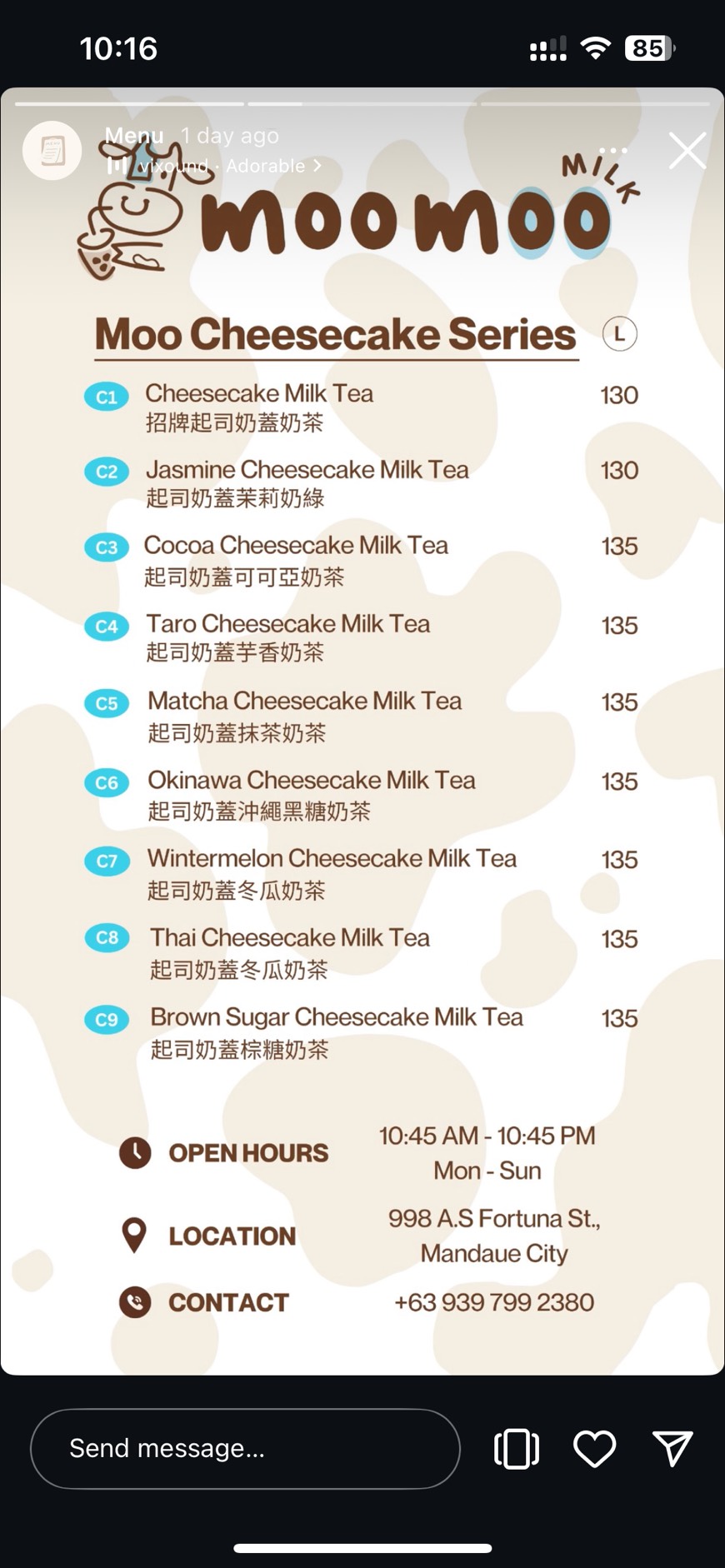Focus the Send message field
The height and width of the screenshot is (1568, 725).
click(245, 1449)
